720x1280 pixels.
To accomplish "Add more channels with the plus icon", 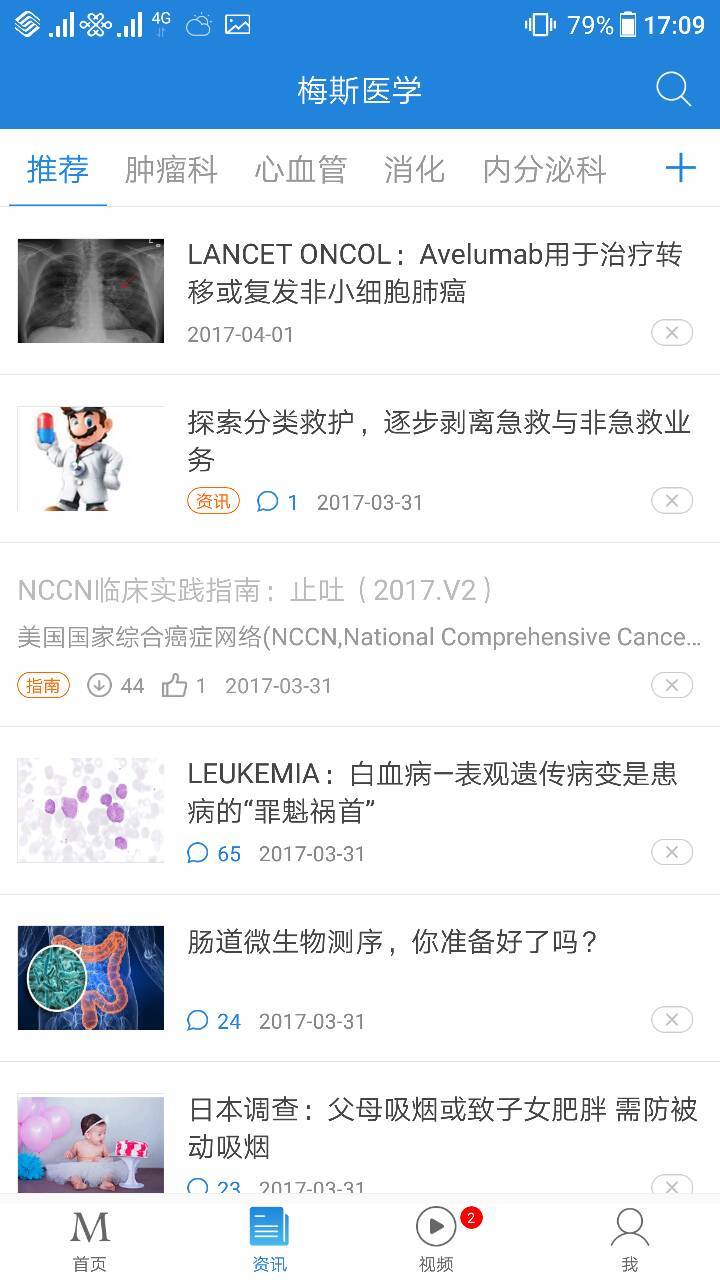I will point(680,168).
